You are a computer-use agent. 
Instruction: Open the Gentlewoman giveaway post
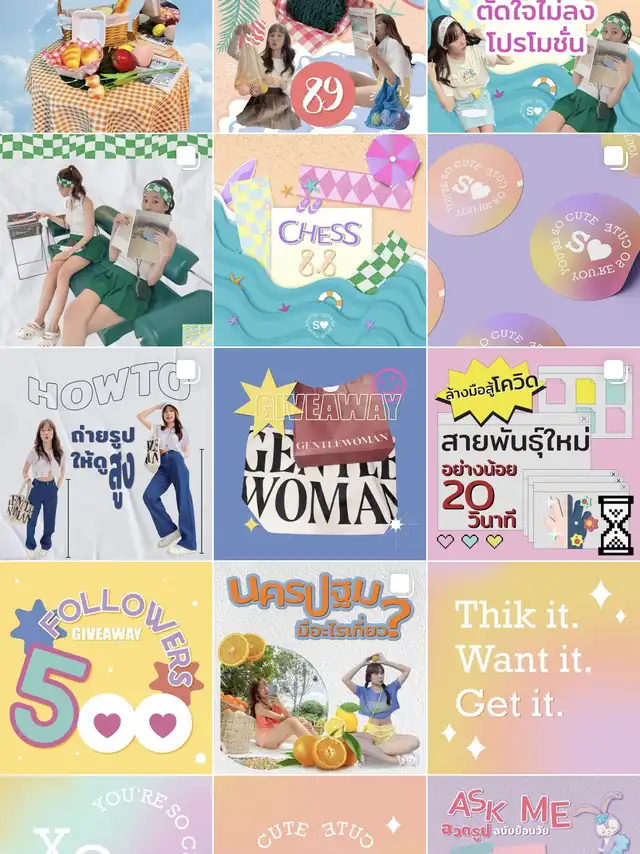pos(320,454)
